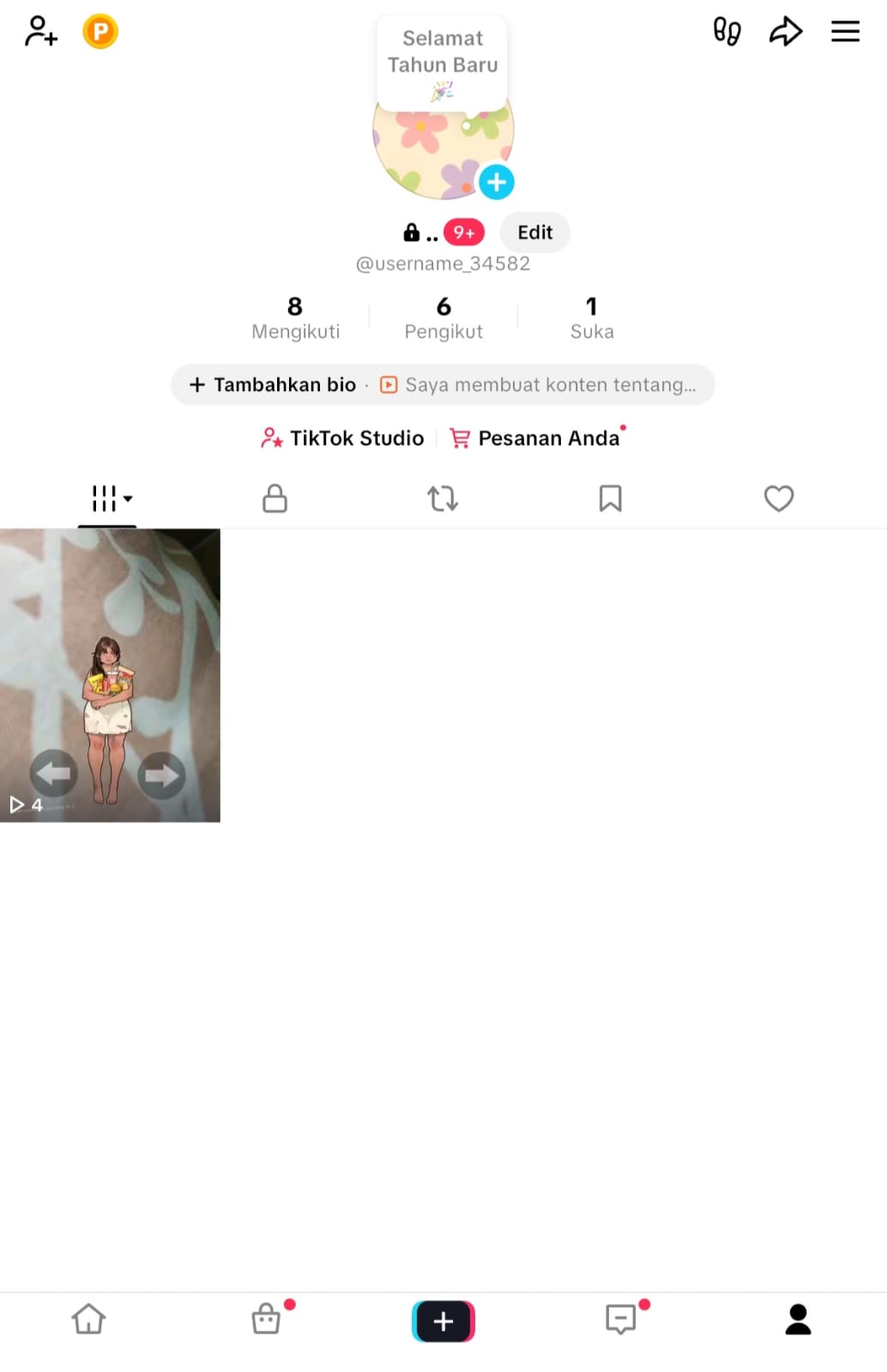Switch to the liked videos heart tab

778,498
